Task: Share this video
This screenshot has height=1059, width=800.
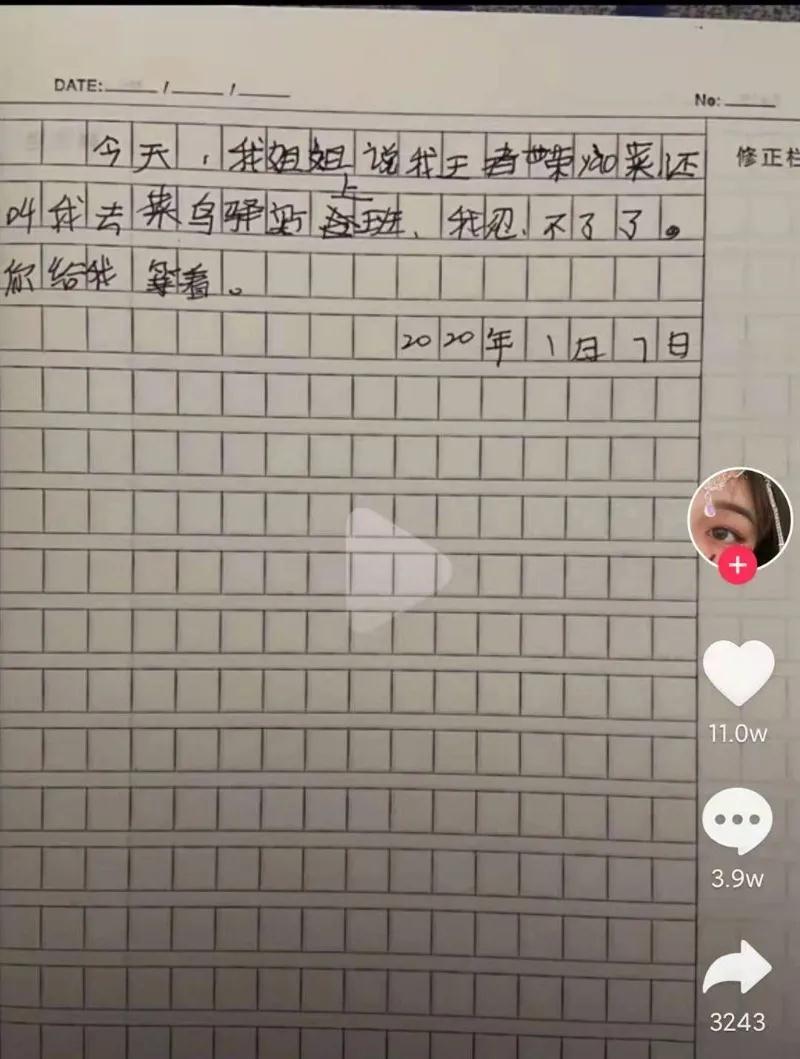Action: [737, 968]
